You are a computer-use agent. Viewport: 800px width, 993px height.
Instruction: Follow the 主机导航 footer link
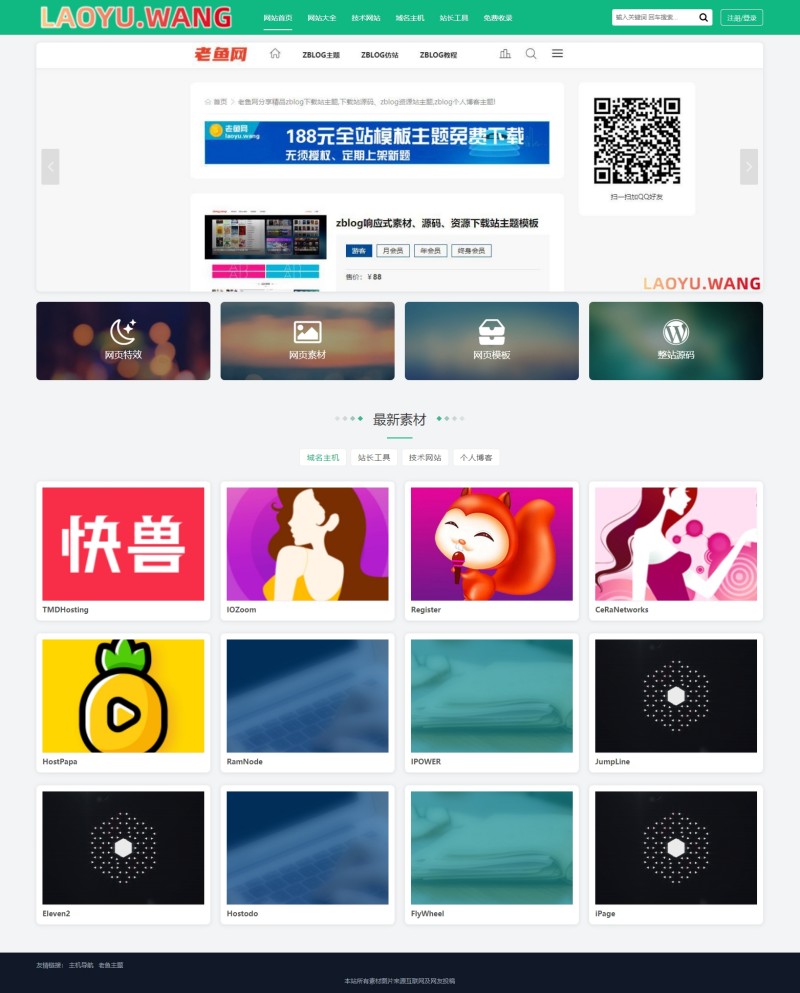coord(81,965)
